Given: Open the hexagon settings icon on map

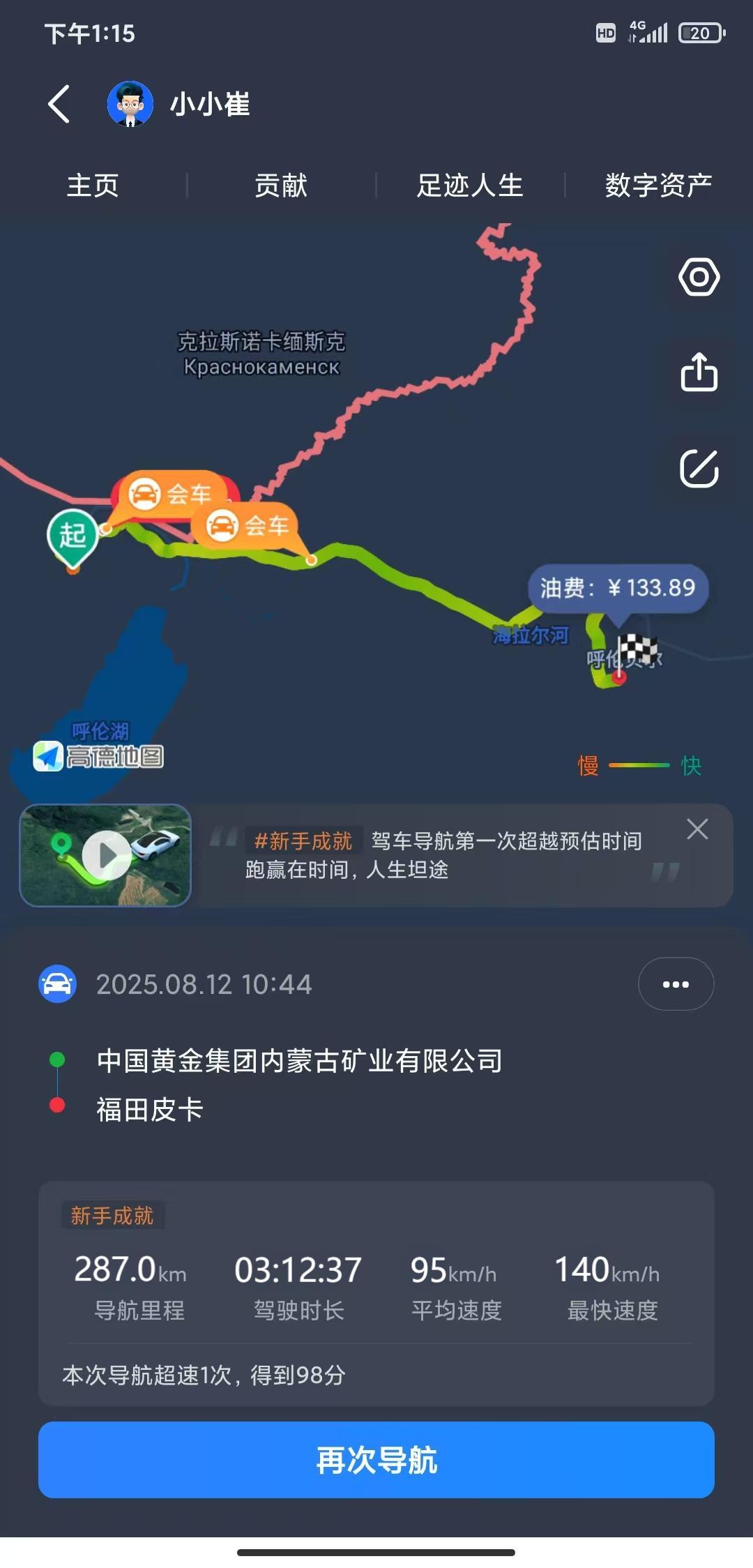Looking at the screenshot, I should point(699,277).
